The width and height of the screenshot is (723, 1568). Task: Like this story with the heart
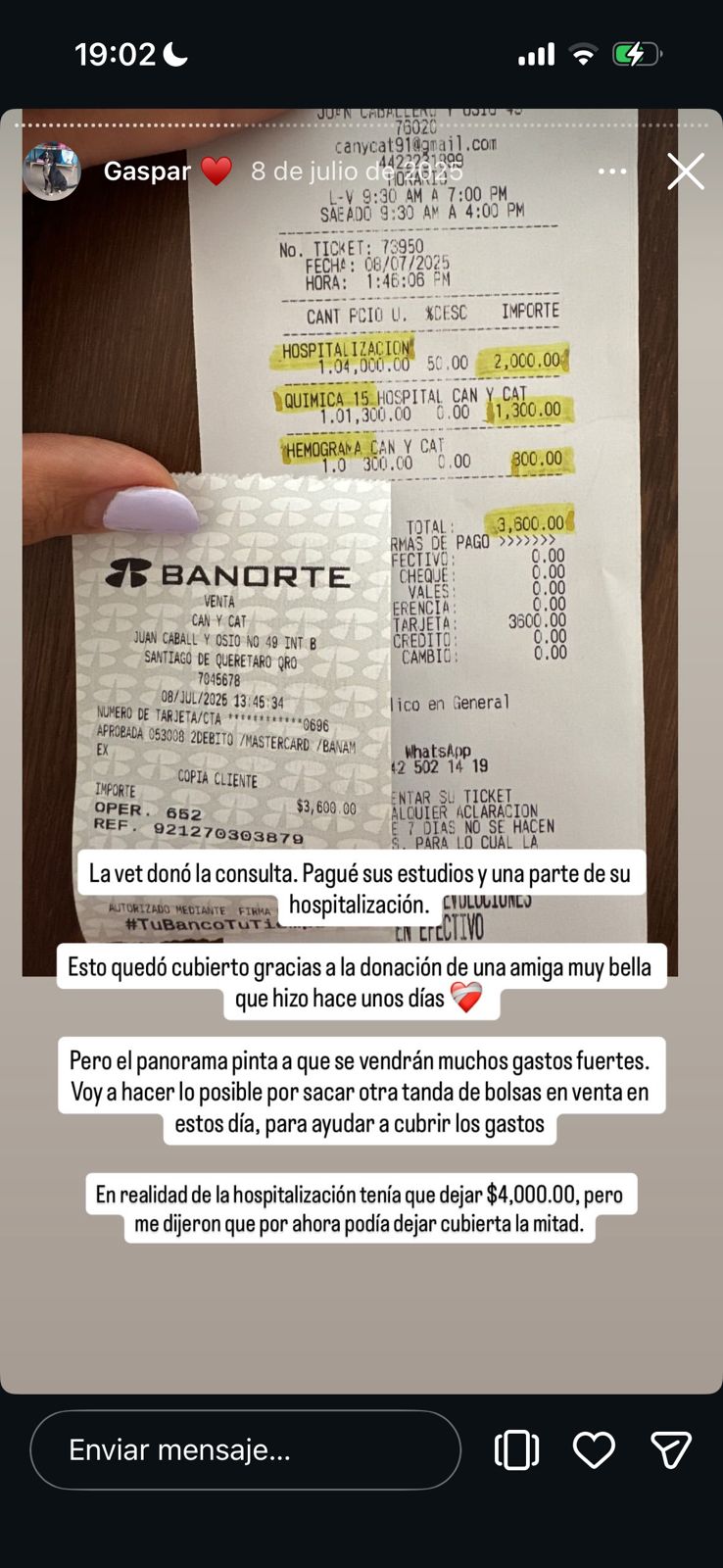coord(594,1449)
